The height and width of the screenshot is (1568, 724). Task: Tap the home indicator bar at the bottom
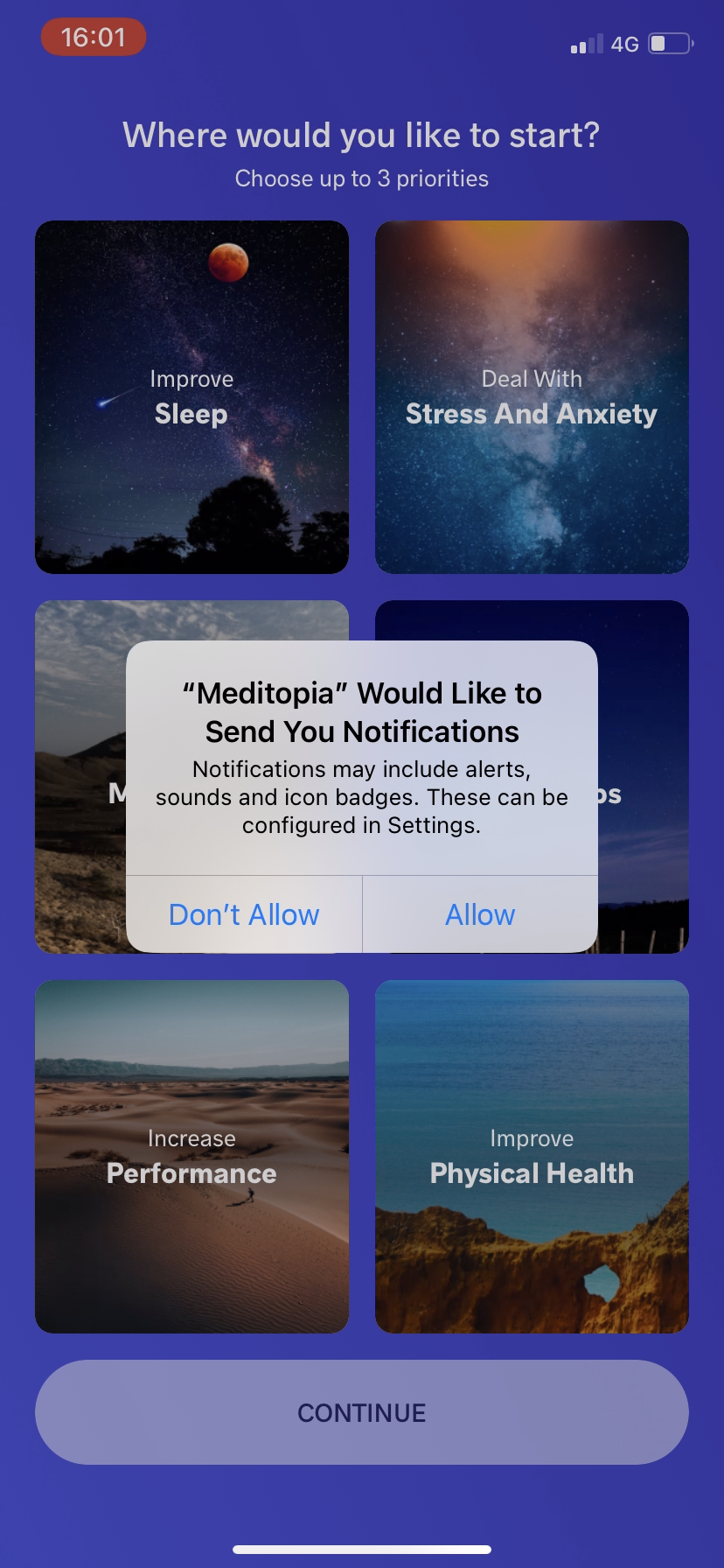click(361, 1549)
